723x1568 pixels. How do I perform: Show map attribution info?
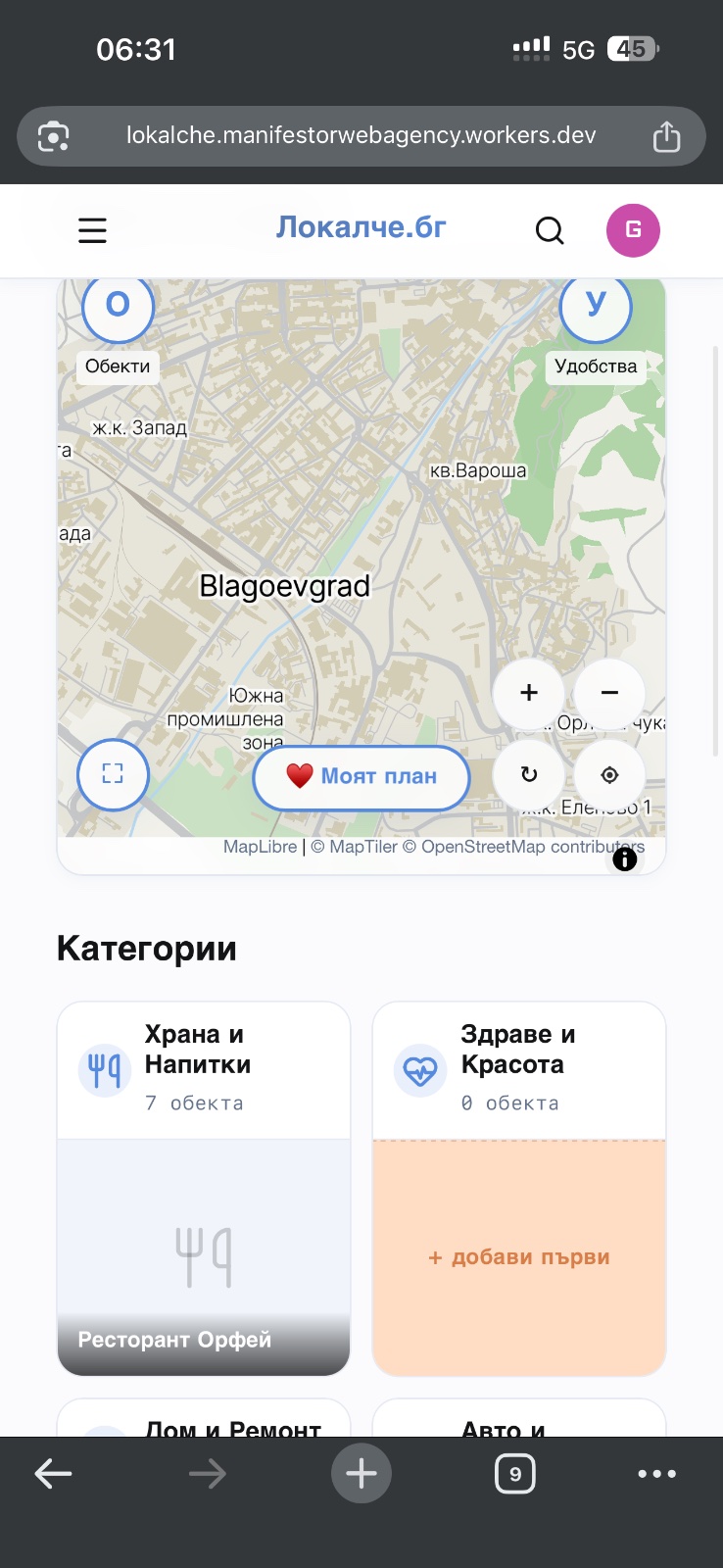[x=624, y=859]
